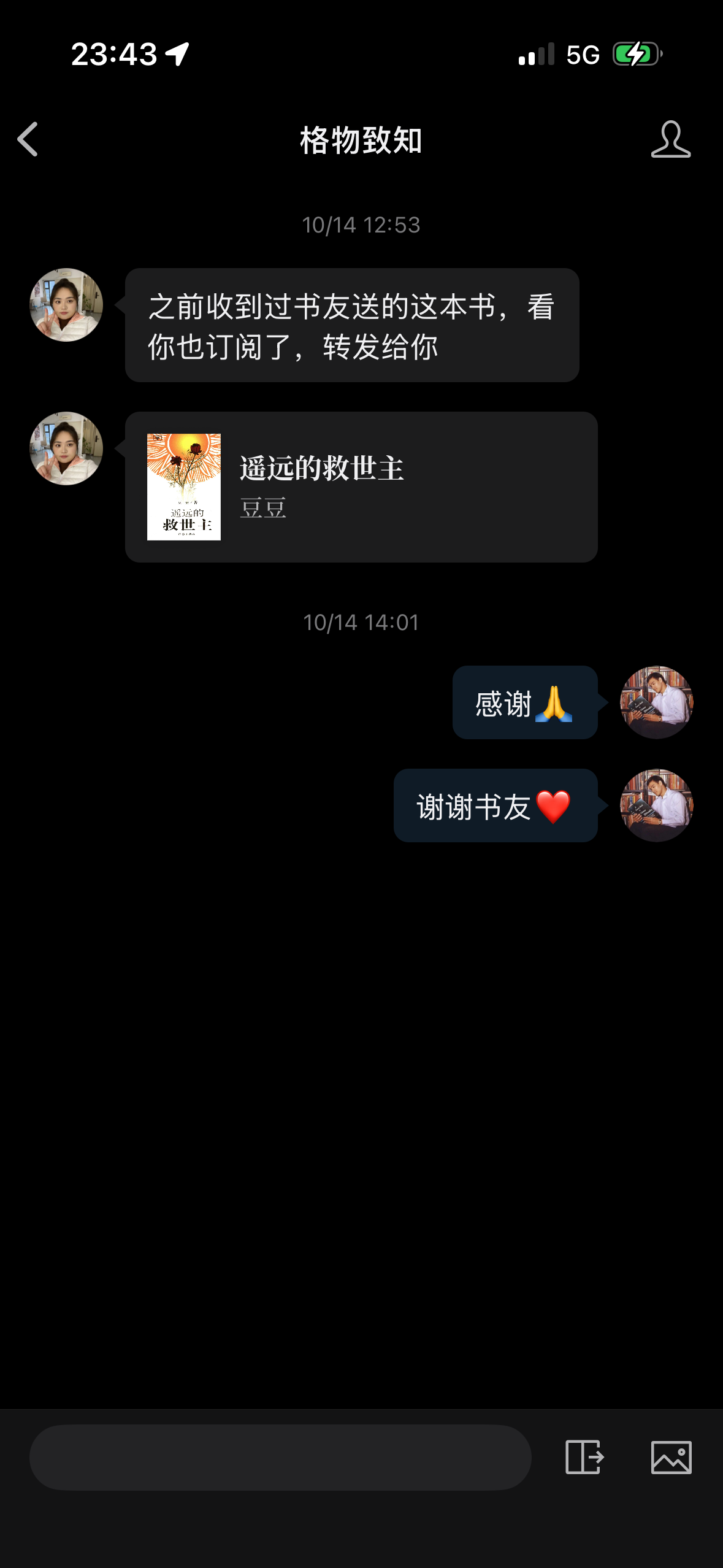Image resolution: width=723 pixels, height=1568 pixels.
Task: Open the contact profile icon
Action: tap(670, 139)
